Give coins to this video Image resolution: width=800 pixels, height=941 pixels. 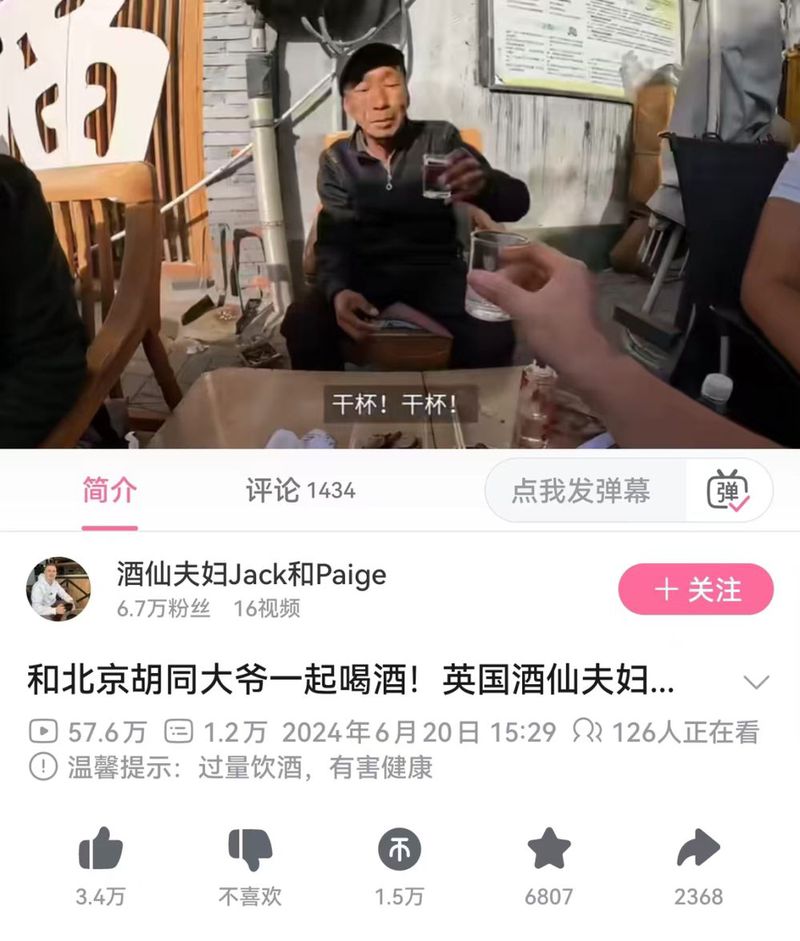399,851
